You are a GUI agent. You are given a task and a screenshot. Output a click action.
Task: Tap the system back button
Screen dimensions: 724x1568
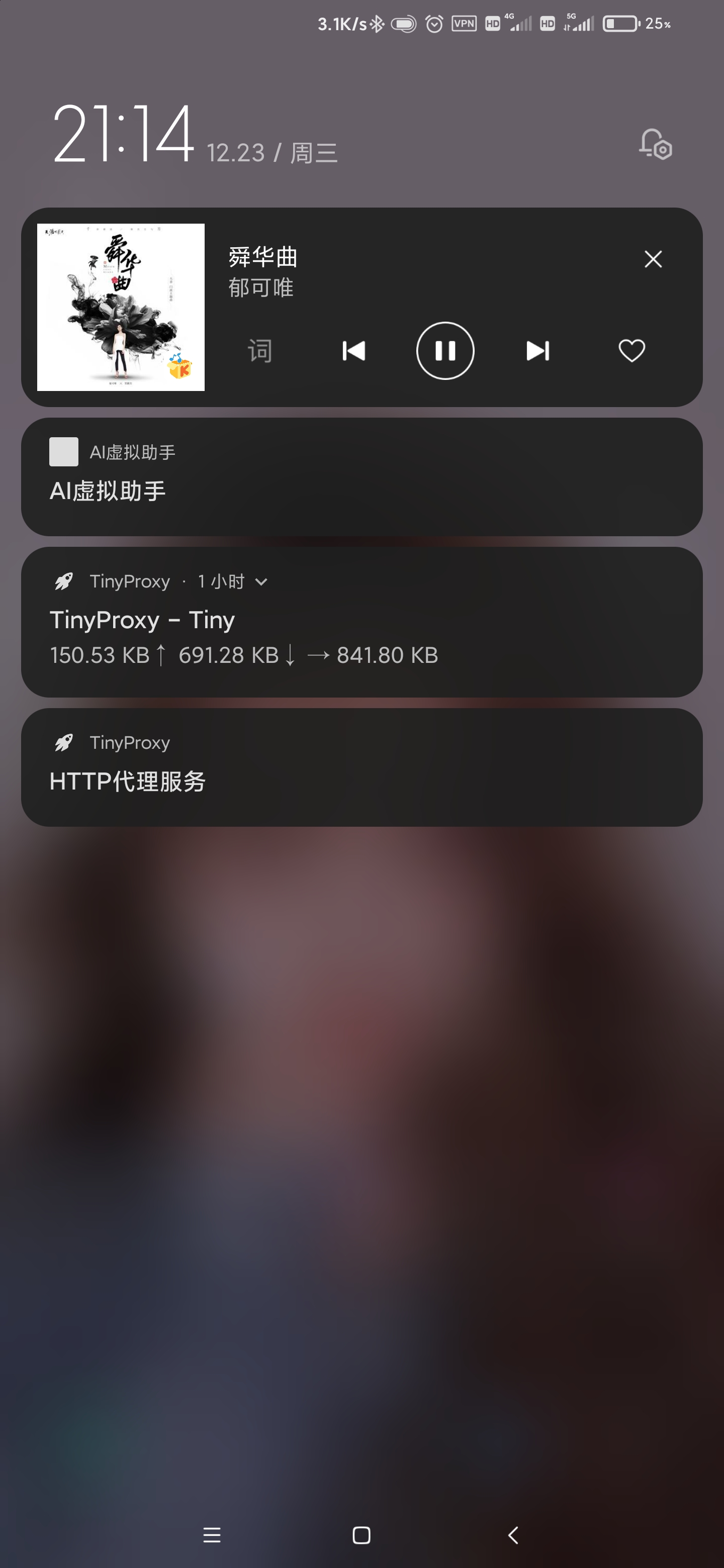point(513,1535)
